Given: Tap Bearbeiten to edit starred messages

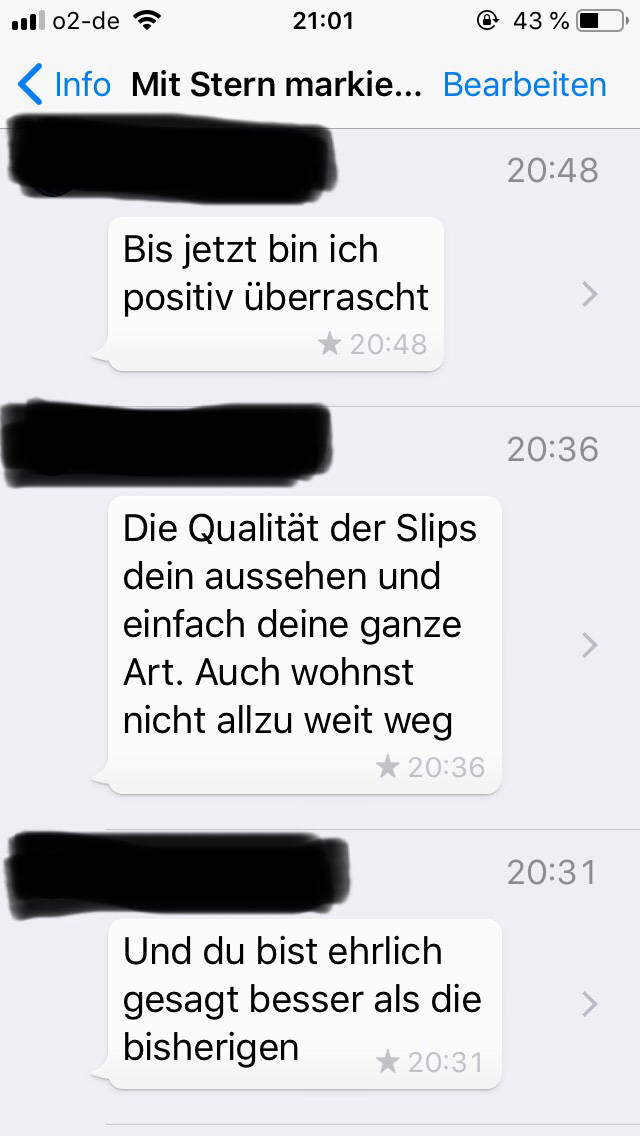Looking at the screenshot, I should (524, 85).
